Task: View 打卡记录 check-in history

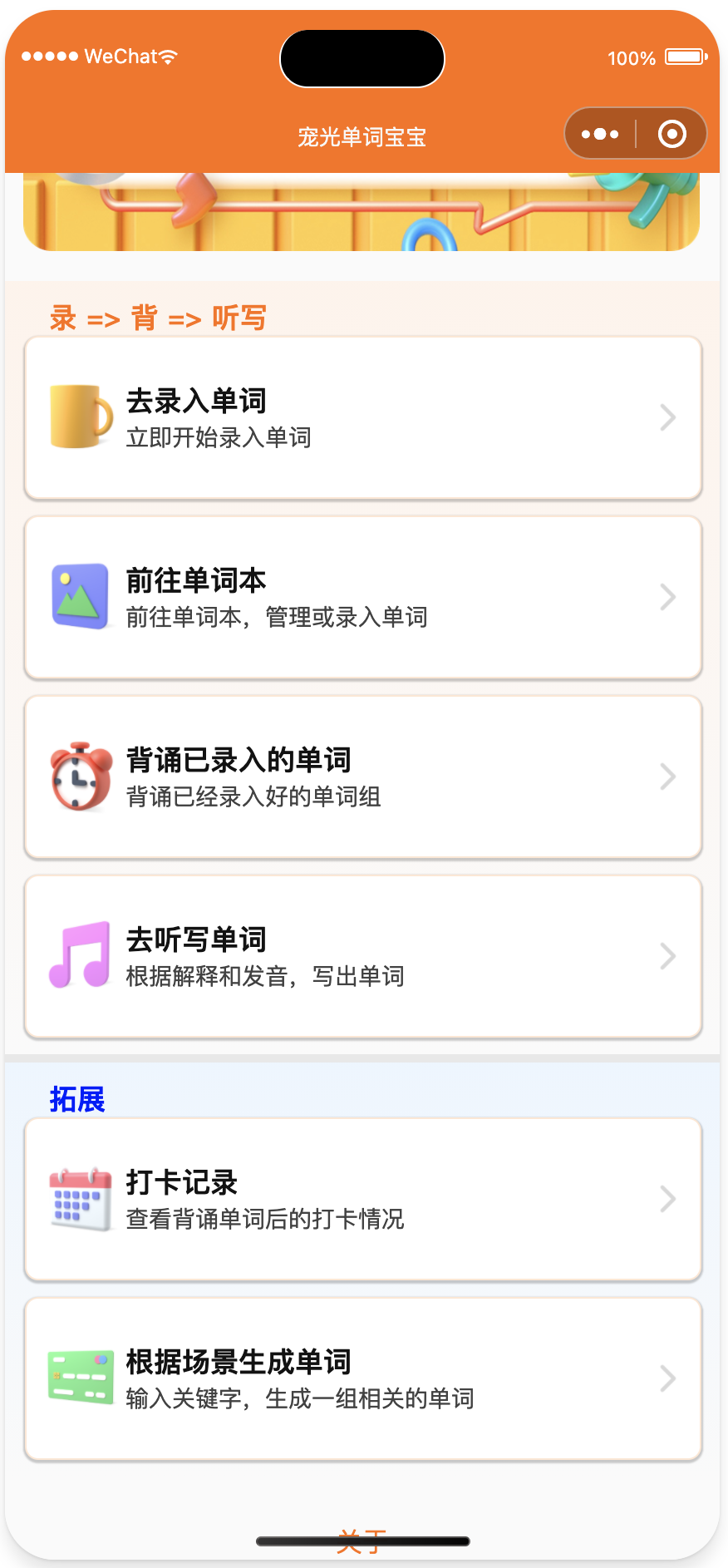Action: 363,1200
